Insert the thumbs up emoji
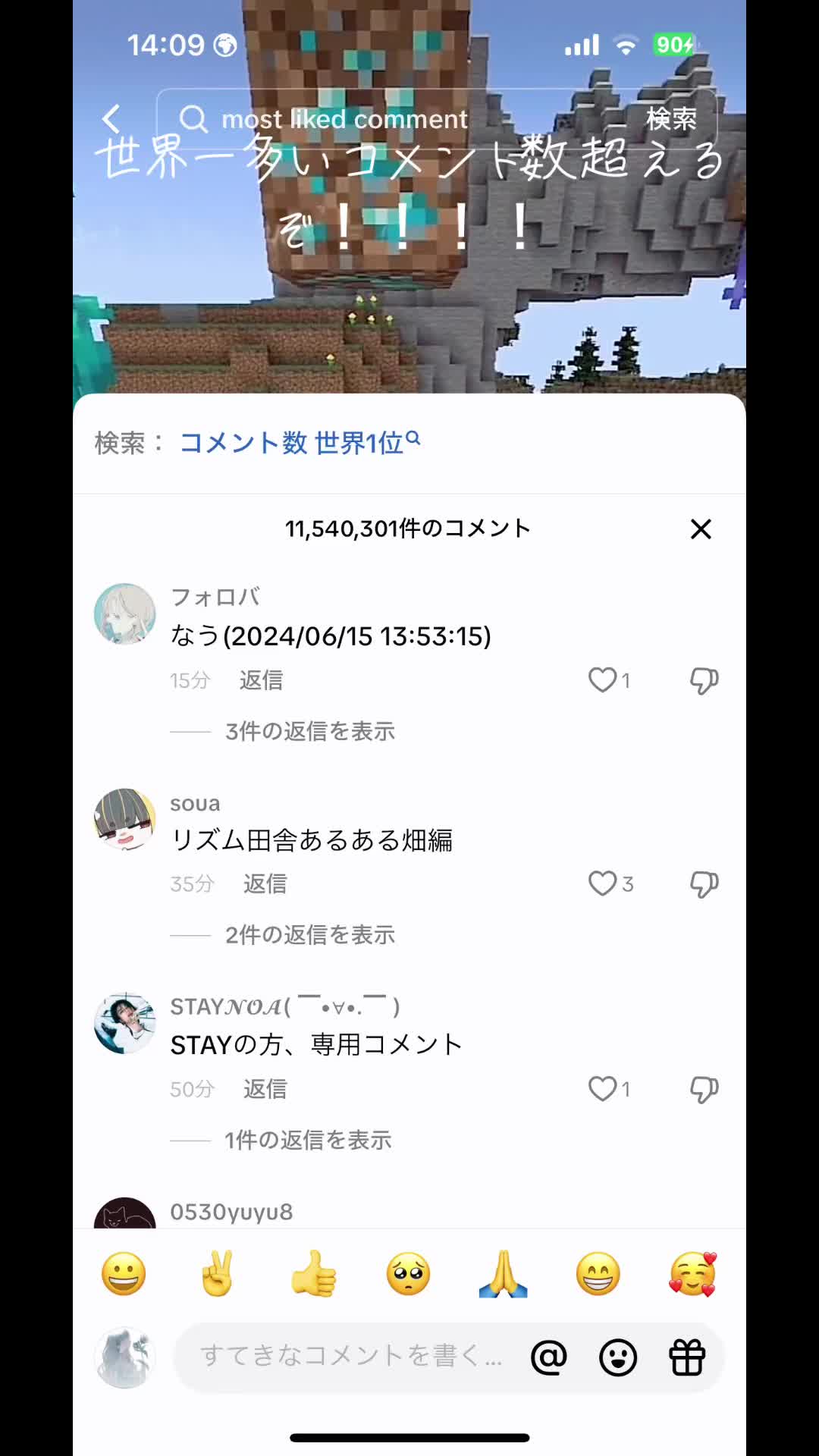 coord(313,1273)
